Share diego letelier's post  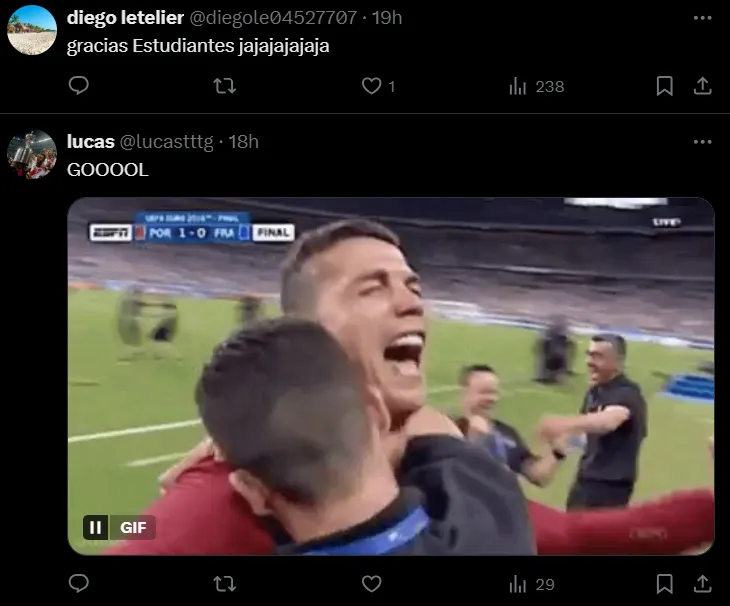(702, 87)
